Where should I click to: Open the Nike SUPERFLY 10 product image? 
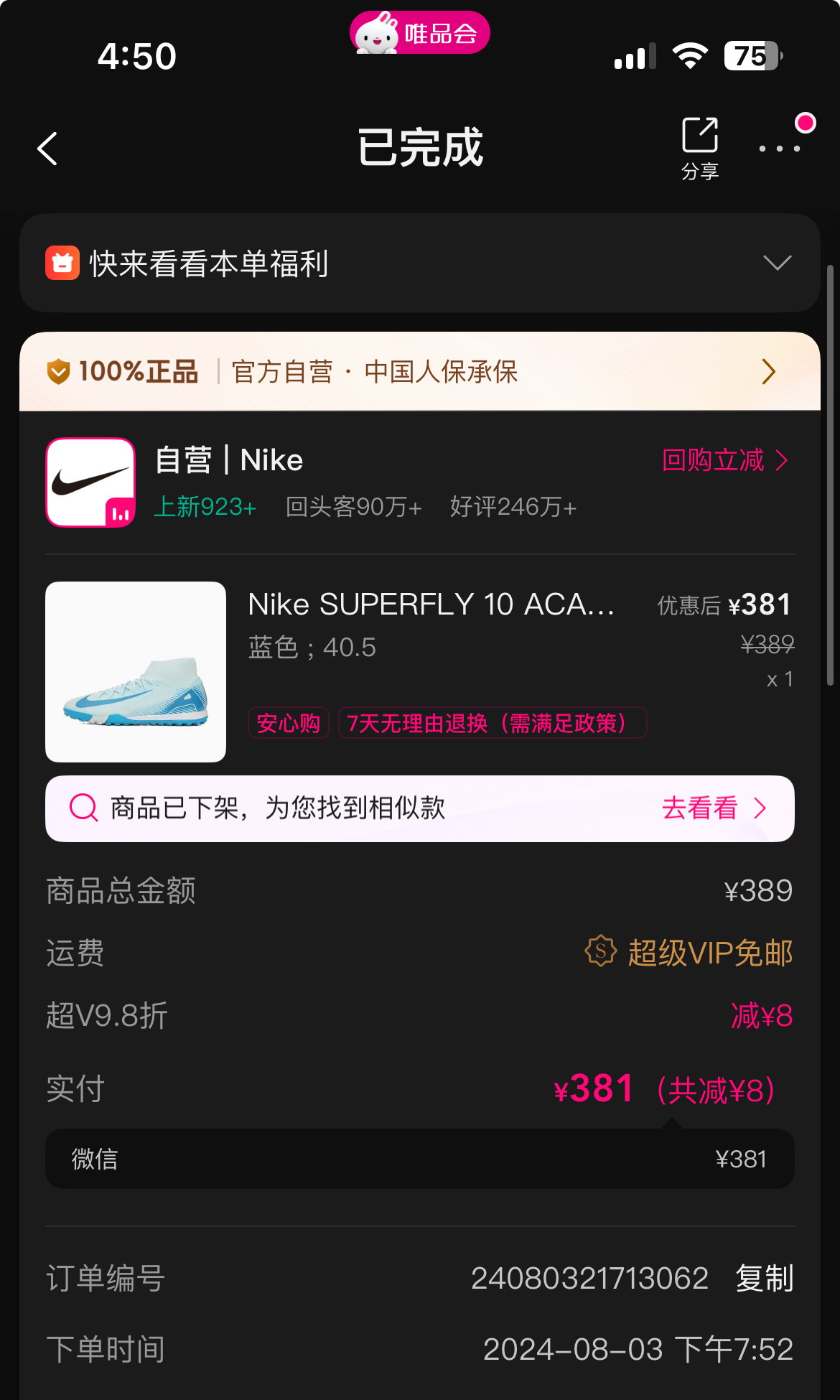[136, 672]
